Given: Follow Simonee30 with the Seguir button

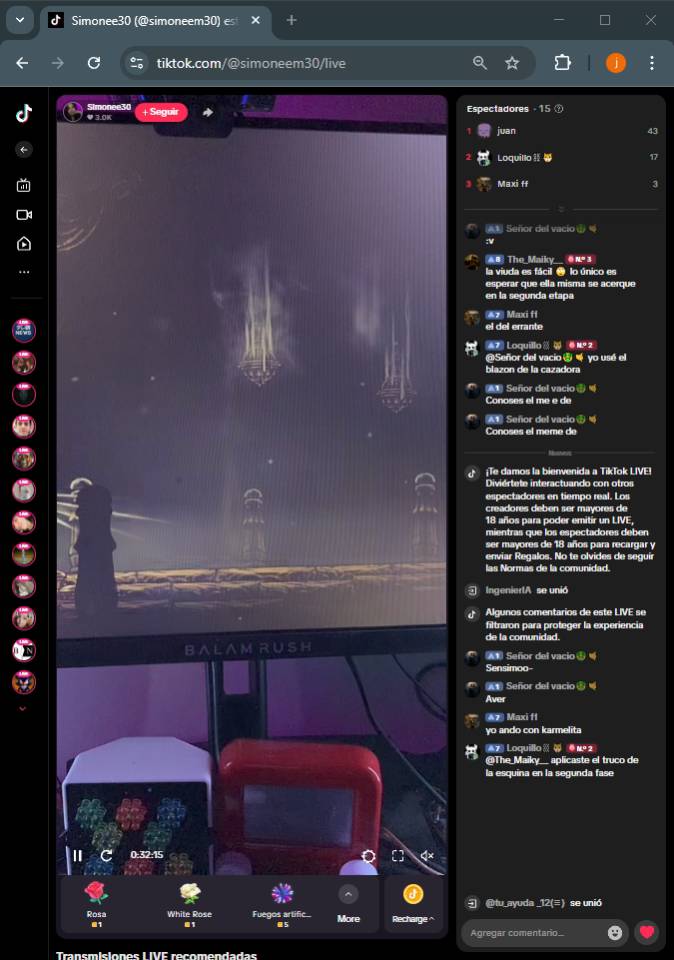Looking at the screenshot, I should pos(161,112).
